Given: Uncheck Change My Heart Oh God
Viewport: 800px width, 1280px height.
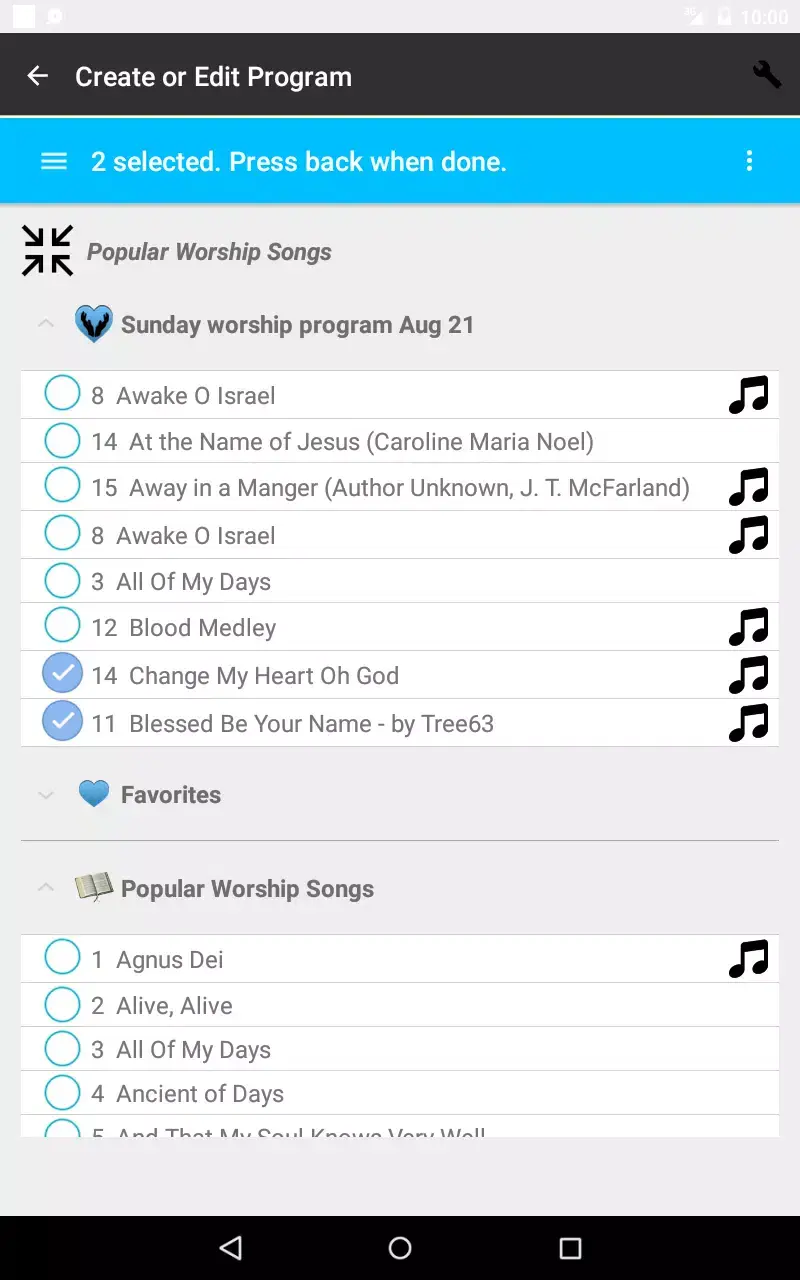Looking at the screenshot, I should point(62,673).
